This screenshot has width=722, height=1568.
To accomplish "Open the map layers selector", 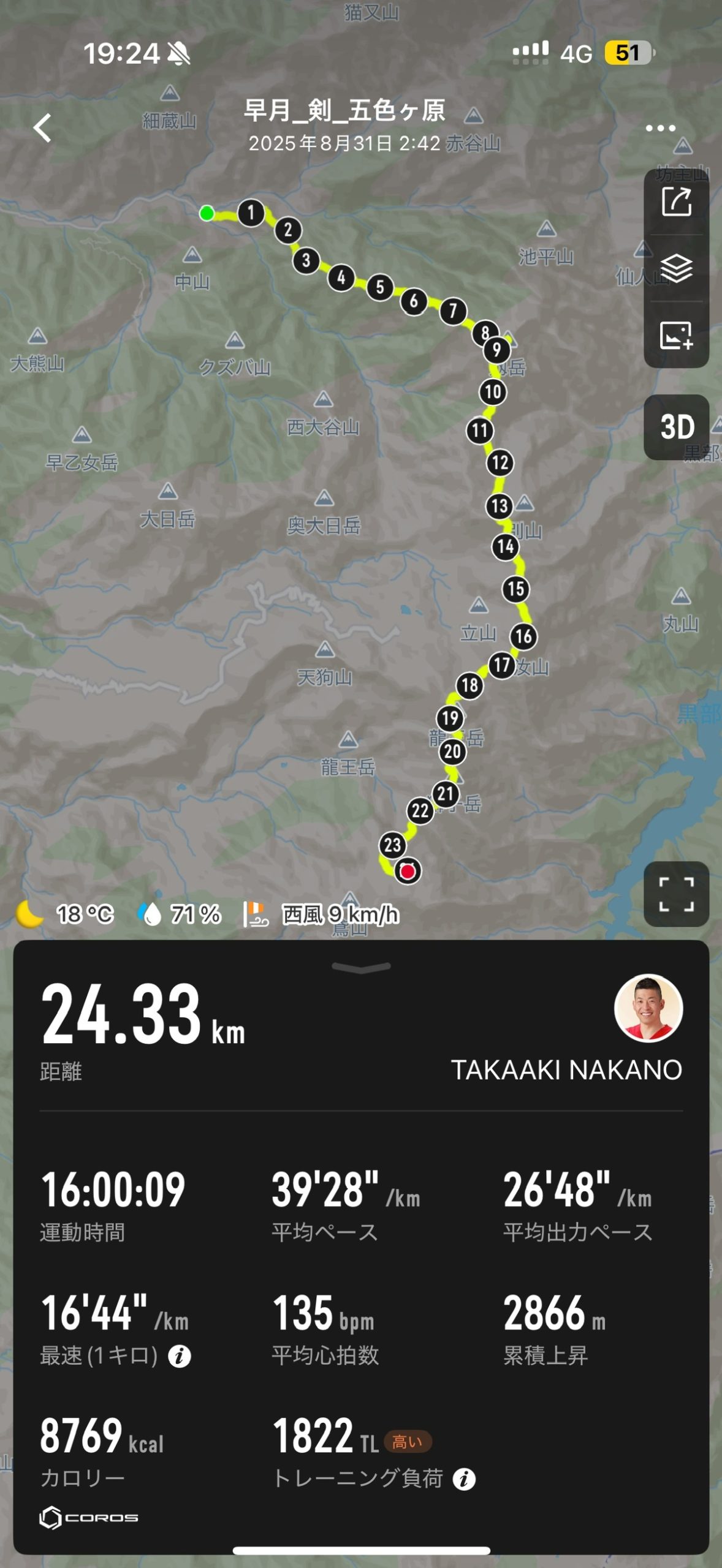I will (676, 268).
